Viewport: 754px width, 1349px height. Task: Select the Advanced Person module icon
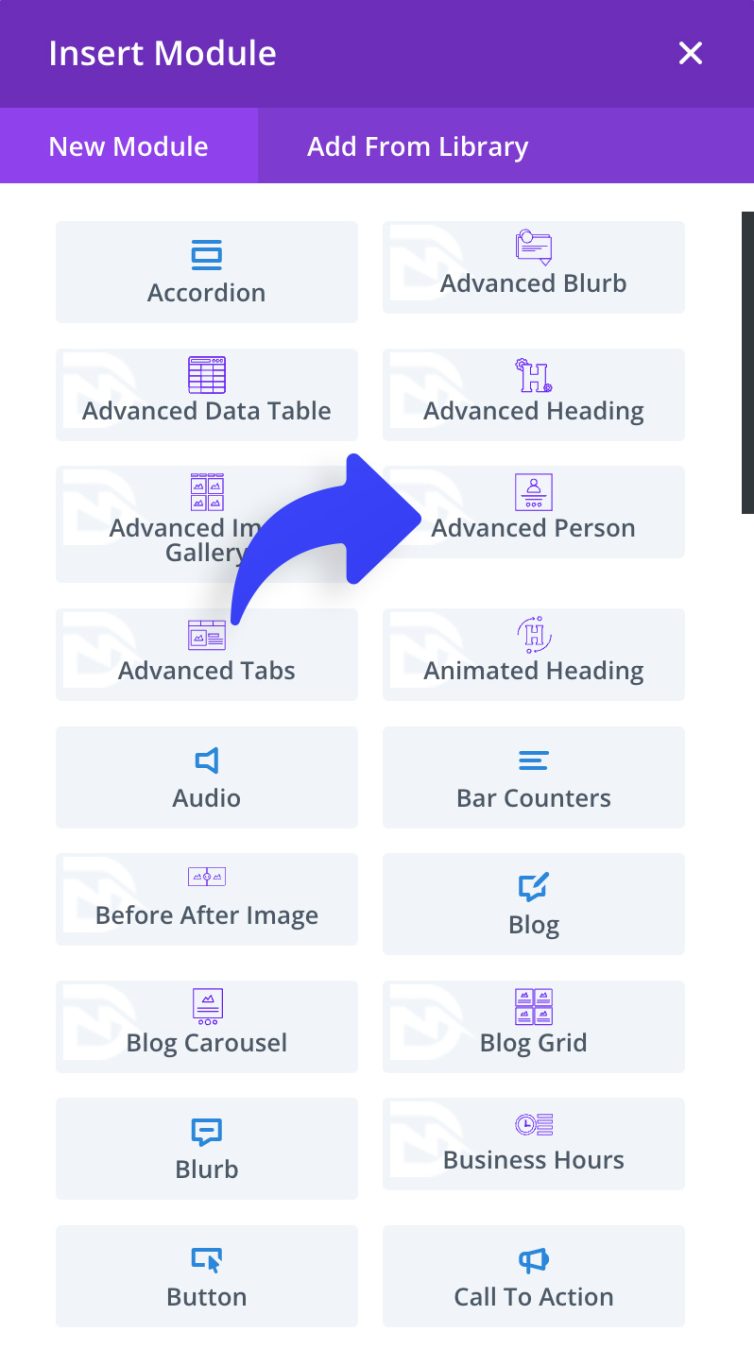(x=533, y=490)
